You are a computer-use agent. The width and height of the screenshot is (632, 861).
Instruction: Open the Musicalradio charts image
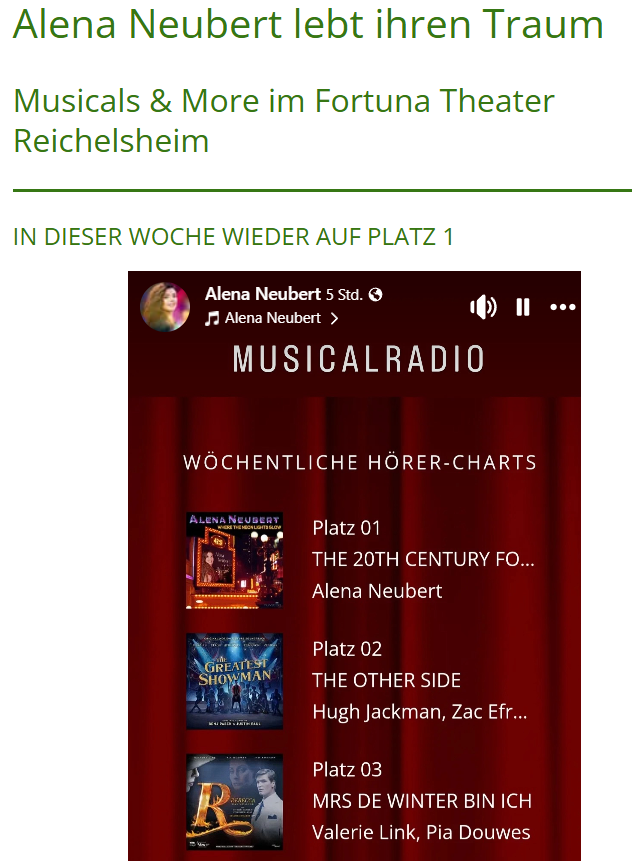click(354, 600)
